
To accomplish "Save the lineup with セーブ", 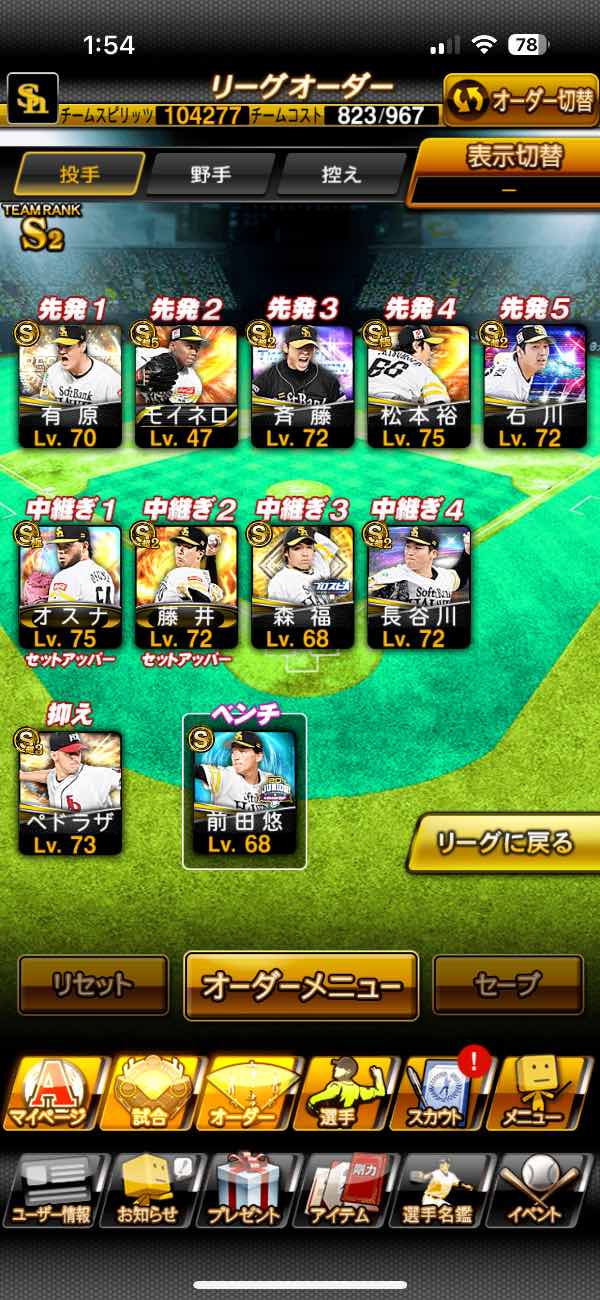I will 508,985.
